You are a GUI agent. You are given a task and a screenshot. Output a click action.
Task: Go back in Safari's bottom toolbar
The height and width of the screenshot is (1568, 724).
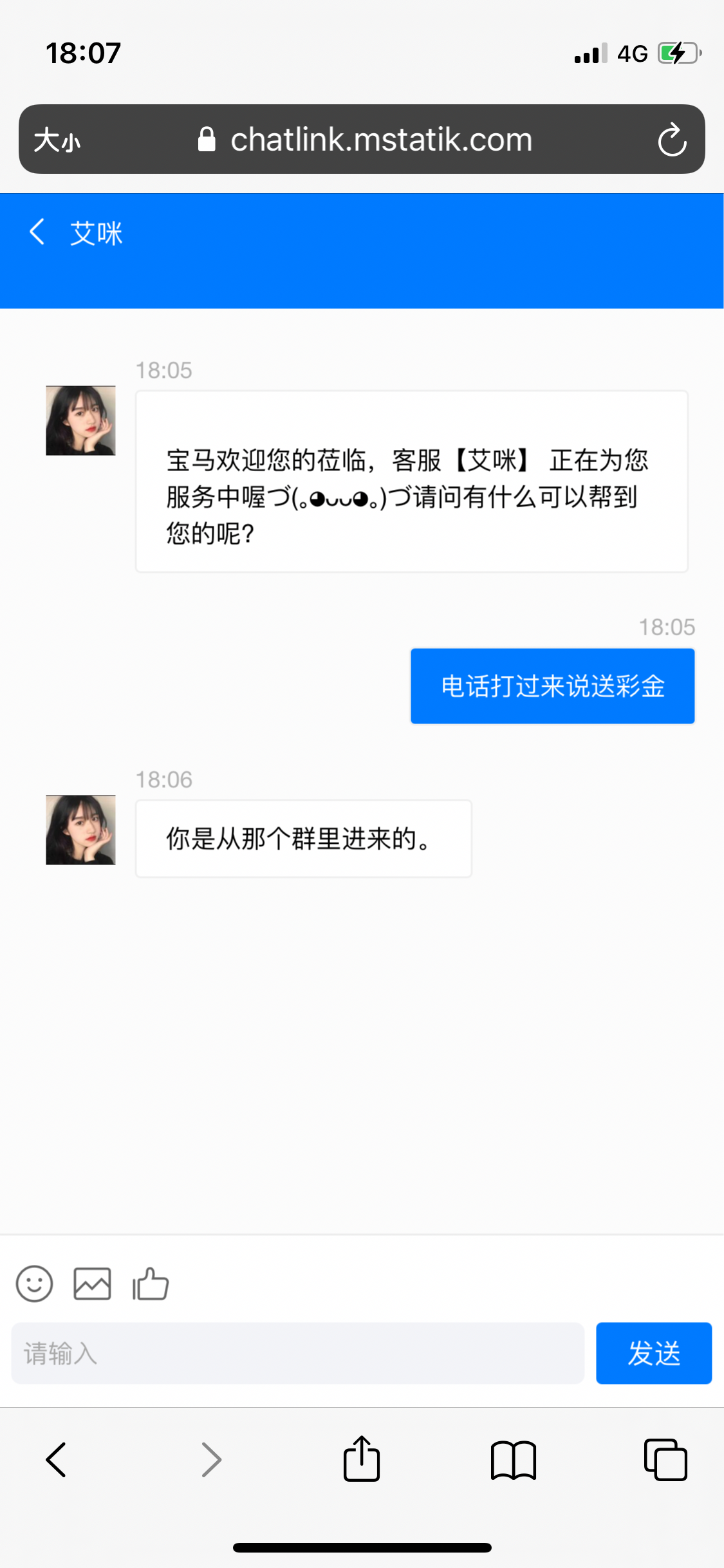57,1459
